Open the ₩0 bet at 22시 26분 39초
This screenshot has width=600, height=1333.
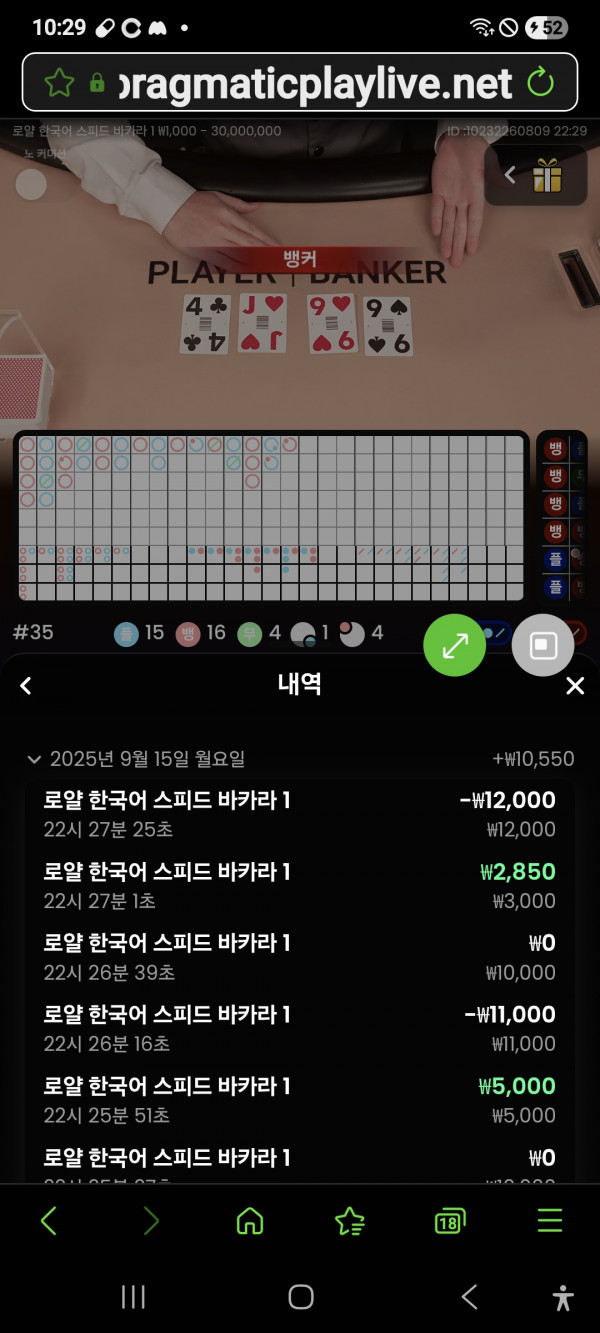[x=300, y=957]
